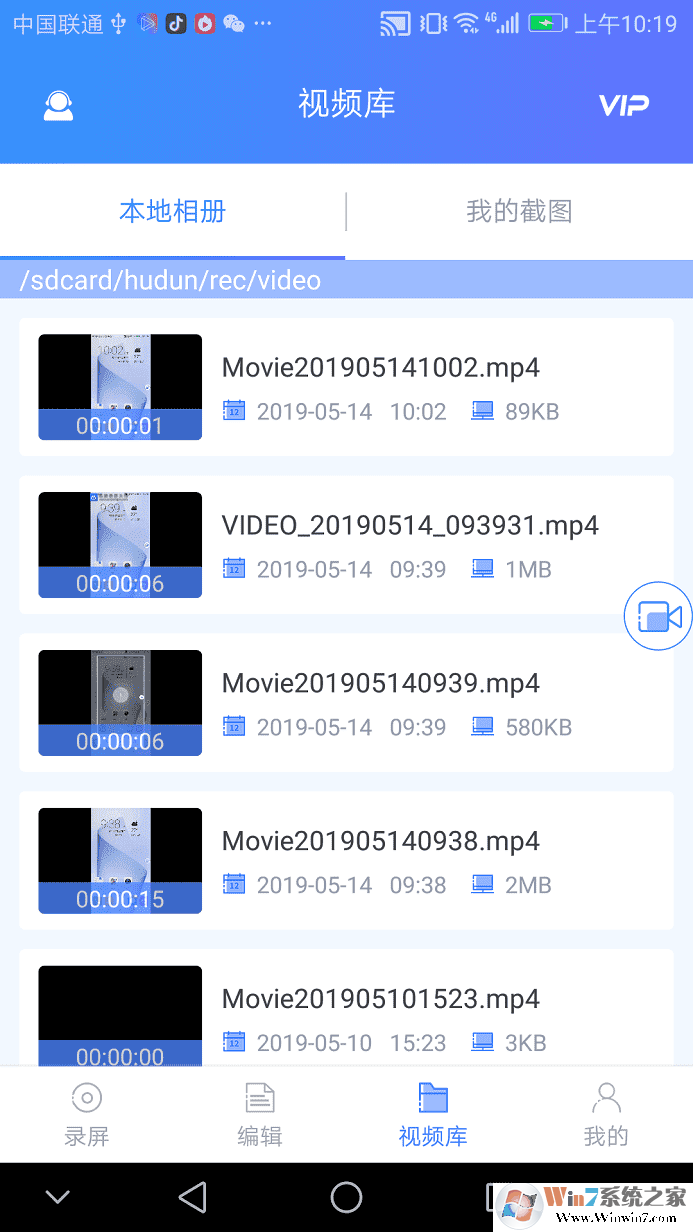Open video Movie201905141002.mp4
This screenshot has width=693, height=1232.
346,387
